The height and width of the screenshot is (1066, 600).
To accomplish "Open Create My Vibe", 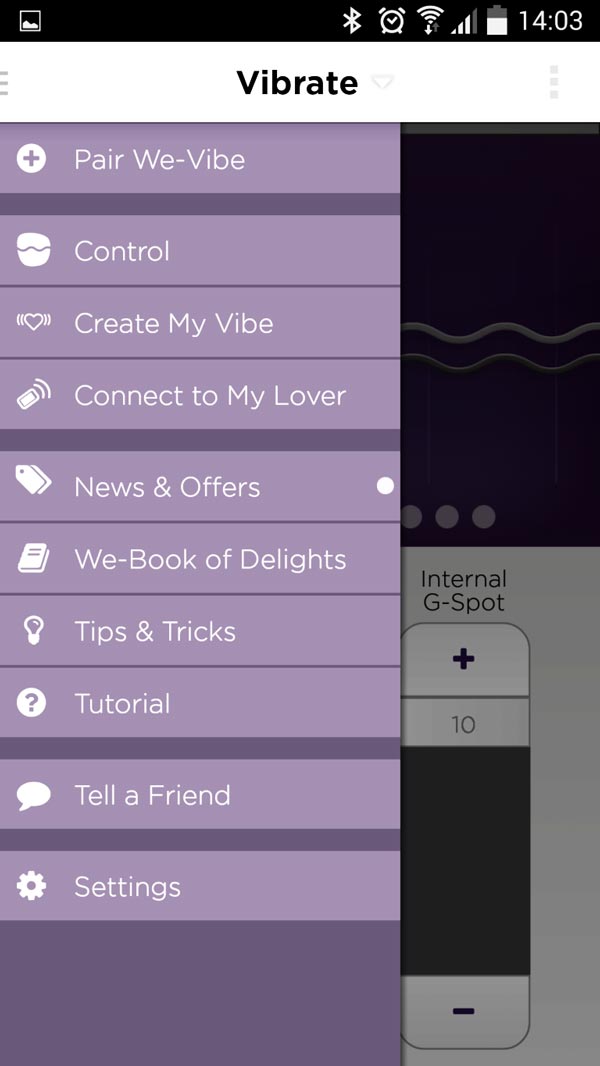I will pos(200,323).
